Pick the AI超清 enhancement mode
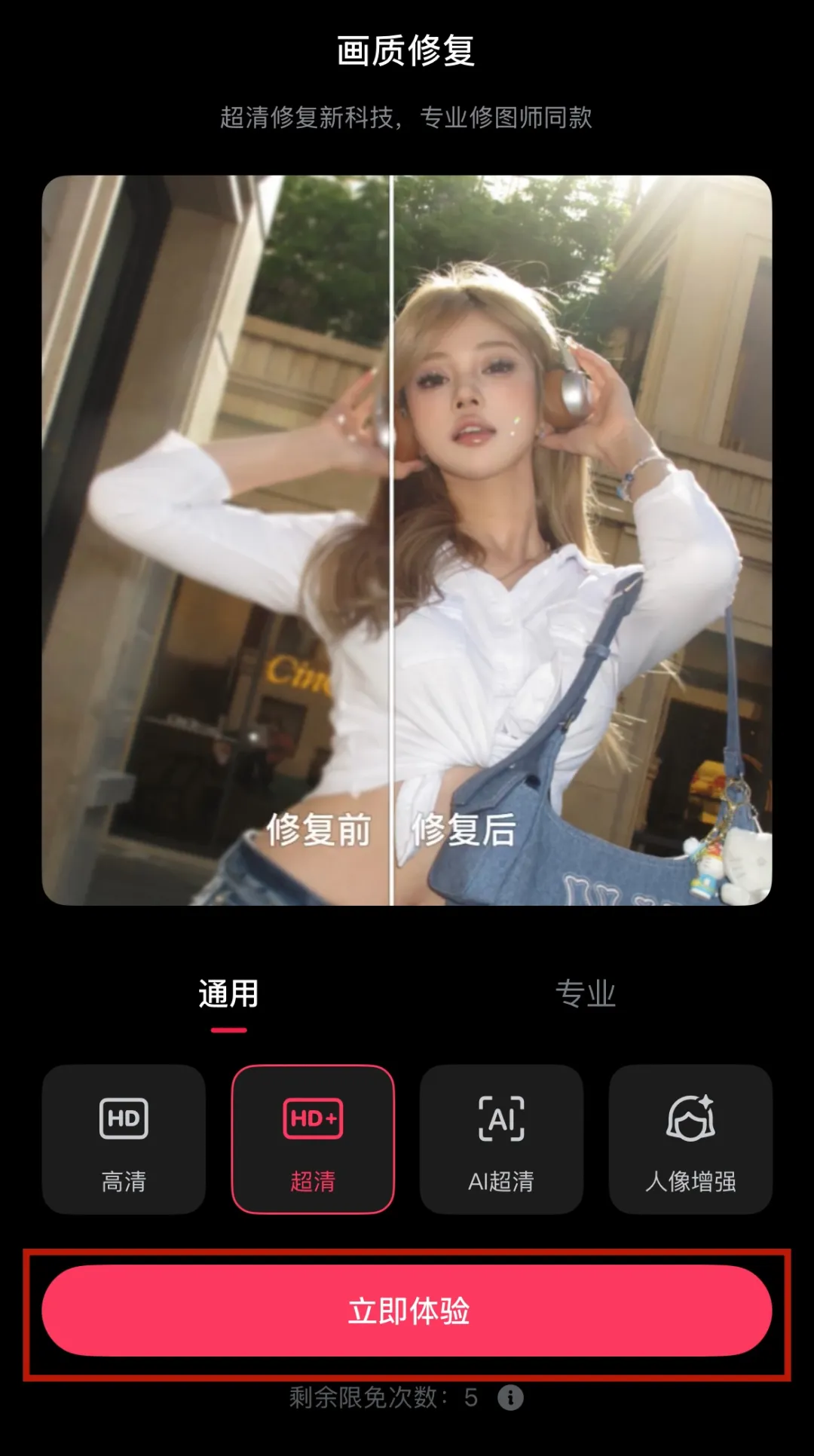Viewport: 814px width, 1456px height. click(x=501, y=1139)
